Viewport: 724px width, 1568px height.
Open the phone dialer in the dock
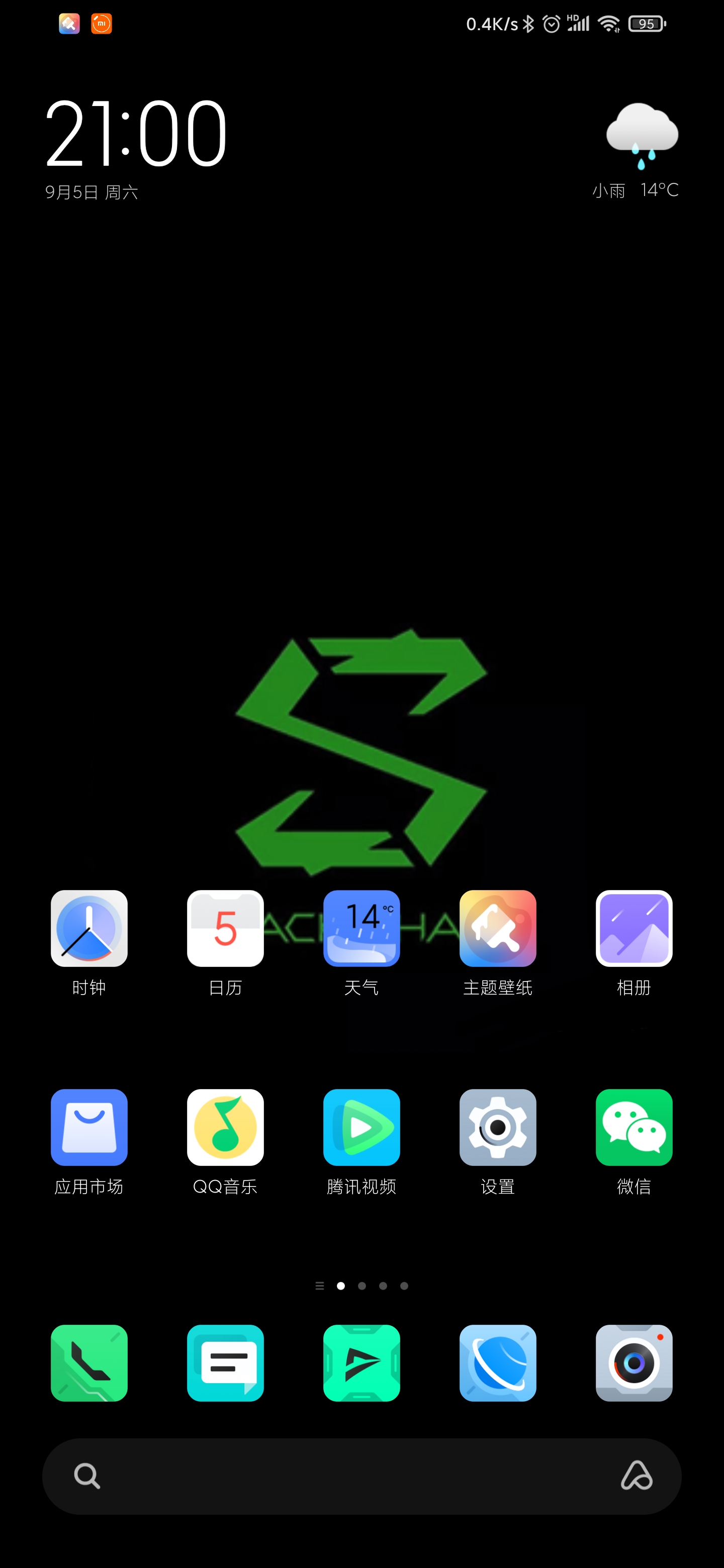tap(89, 1363)
